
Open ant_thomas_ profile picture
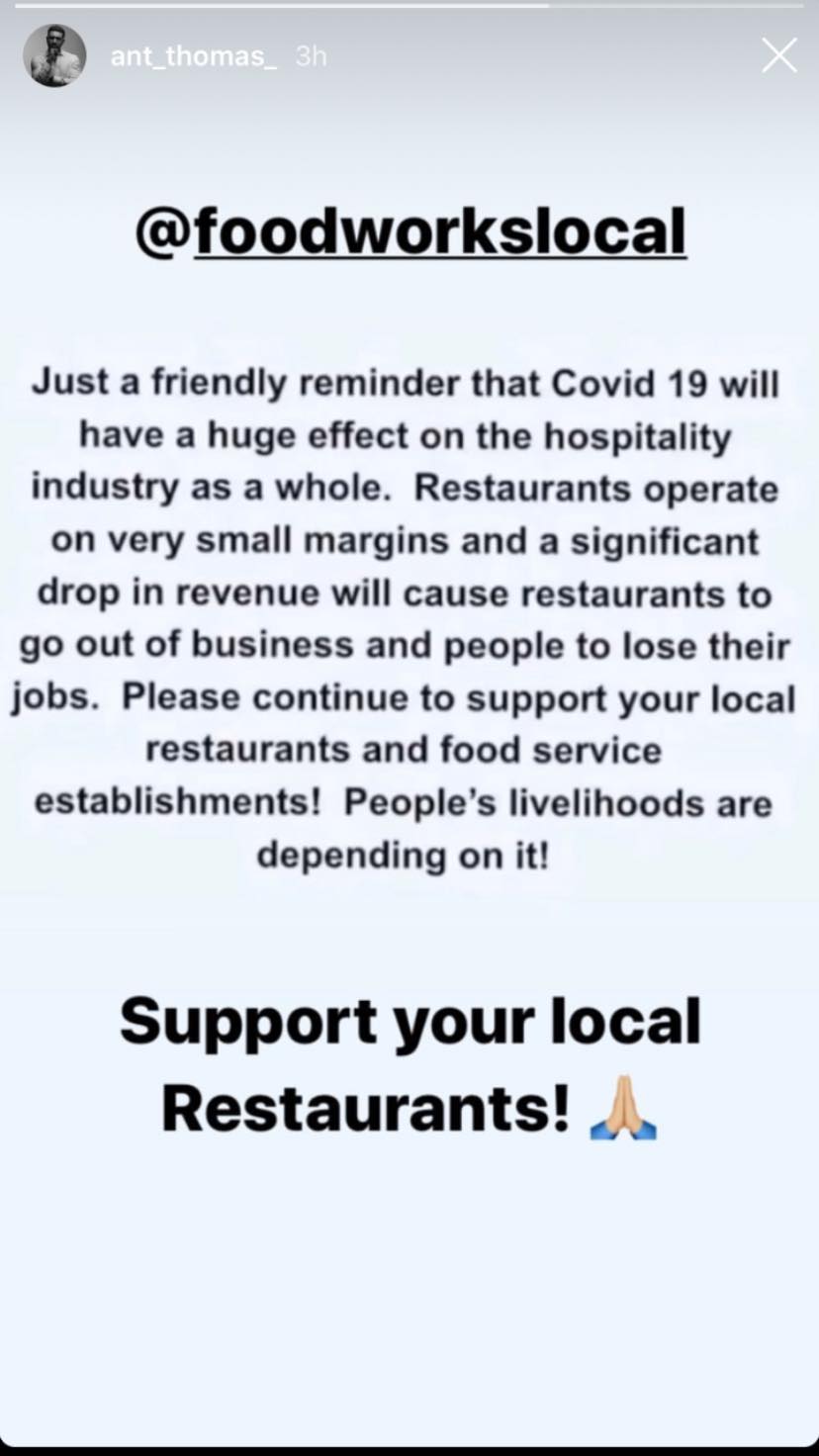coord(54,55)
